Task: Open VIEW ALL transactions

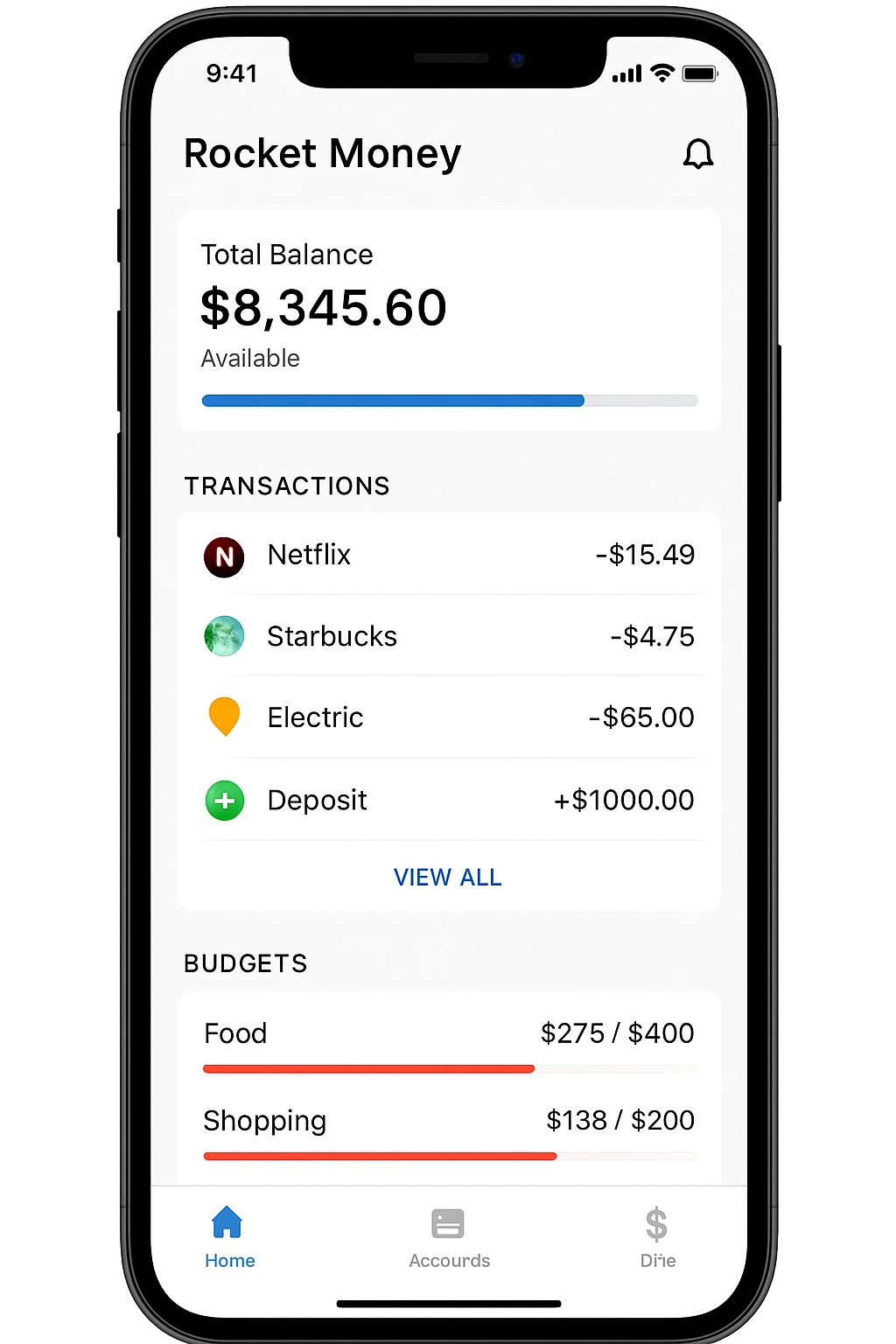Action: [447, 877]
